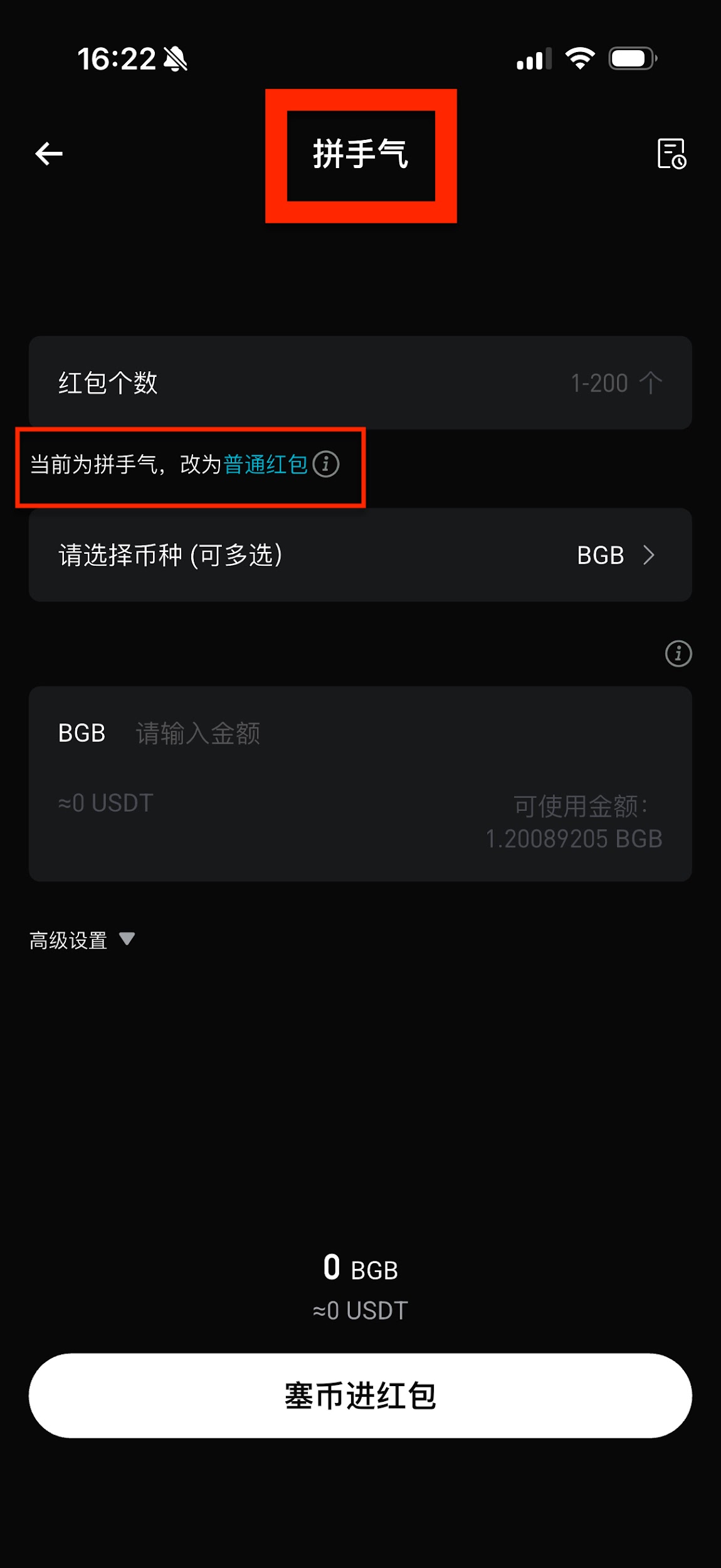Tap the info icon beside 普通红包
Screen dimensions: 721x1568
click(x=325, y=465)
